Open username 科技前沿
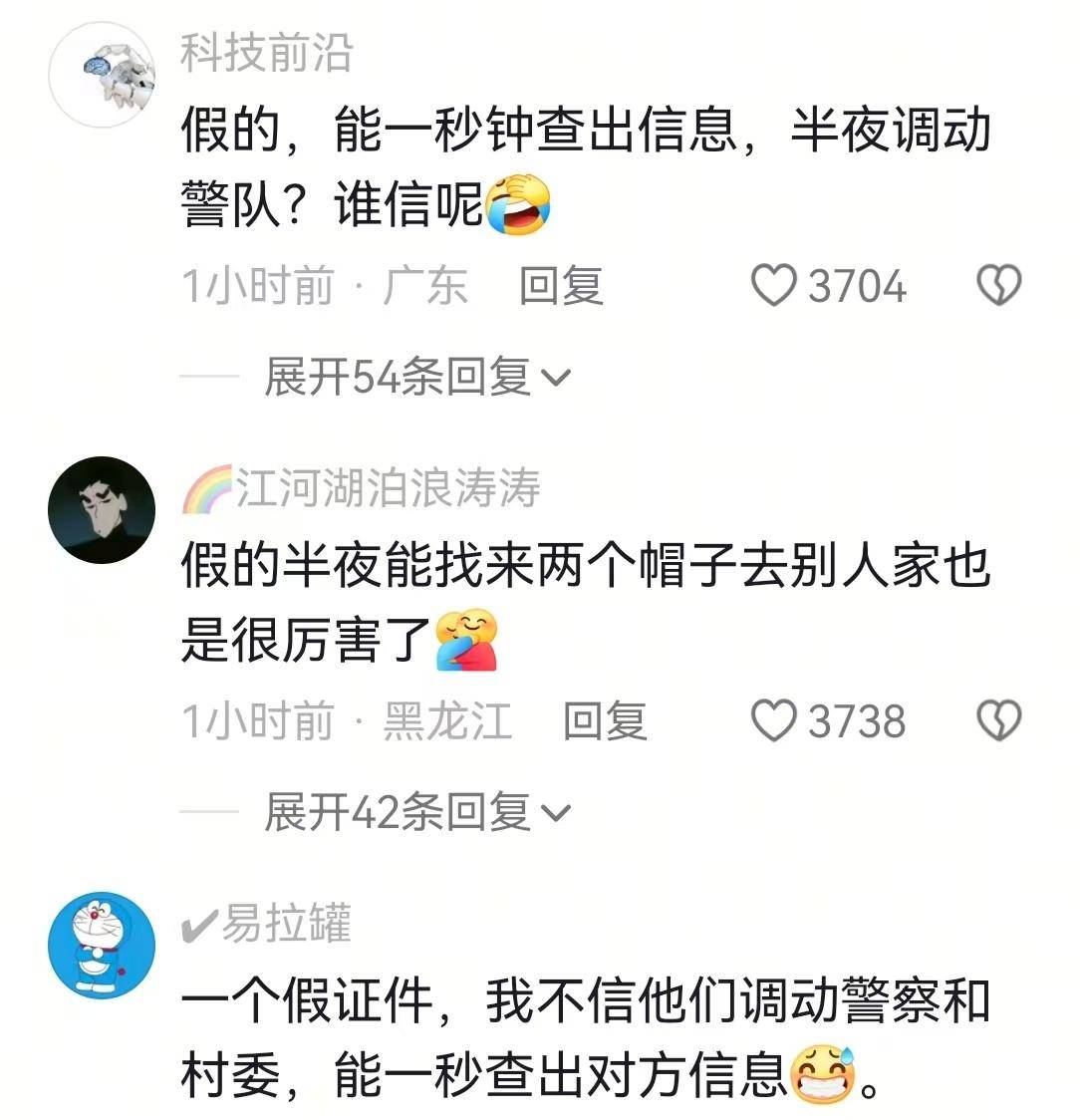 click(266, 52)
